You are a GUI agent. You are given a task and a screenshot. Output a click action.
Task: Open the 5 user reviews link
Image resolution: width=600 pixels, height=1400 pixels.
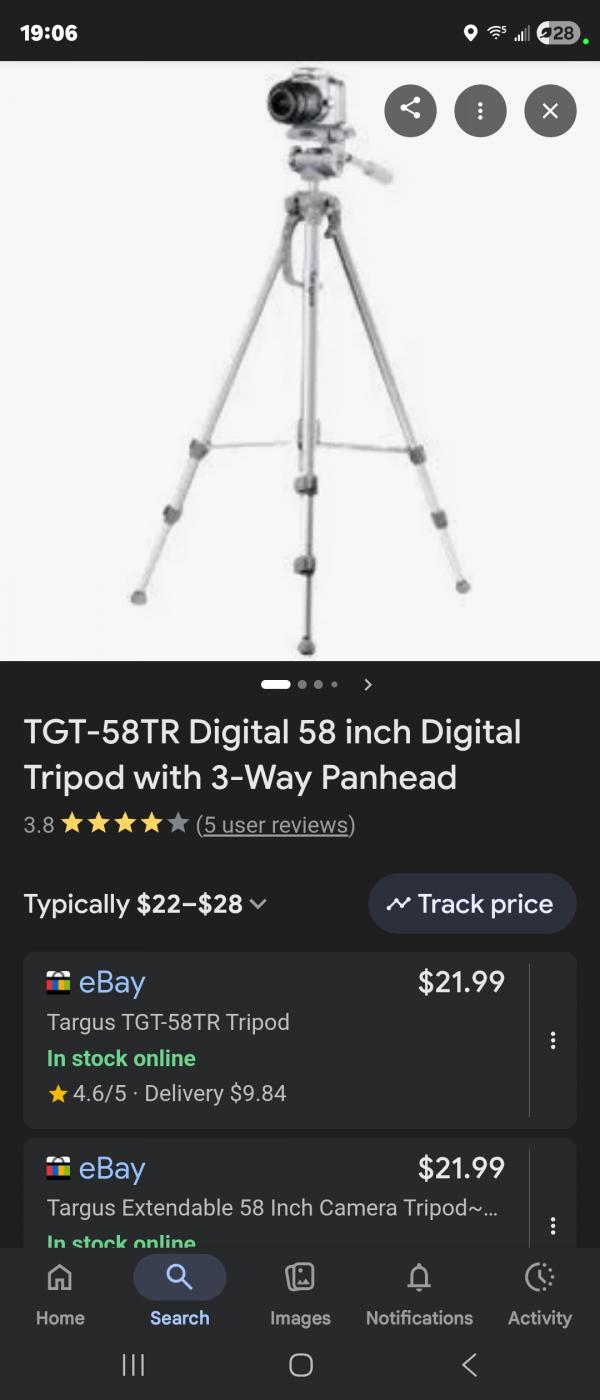point(275,825)
